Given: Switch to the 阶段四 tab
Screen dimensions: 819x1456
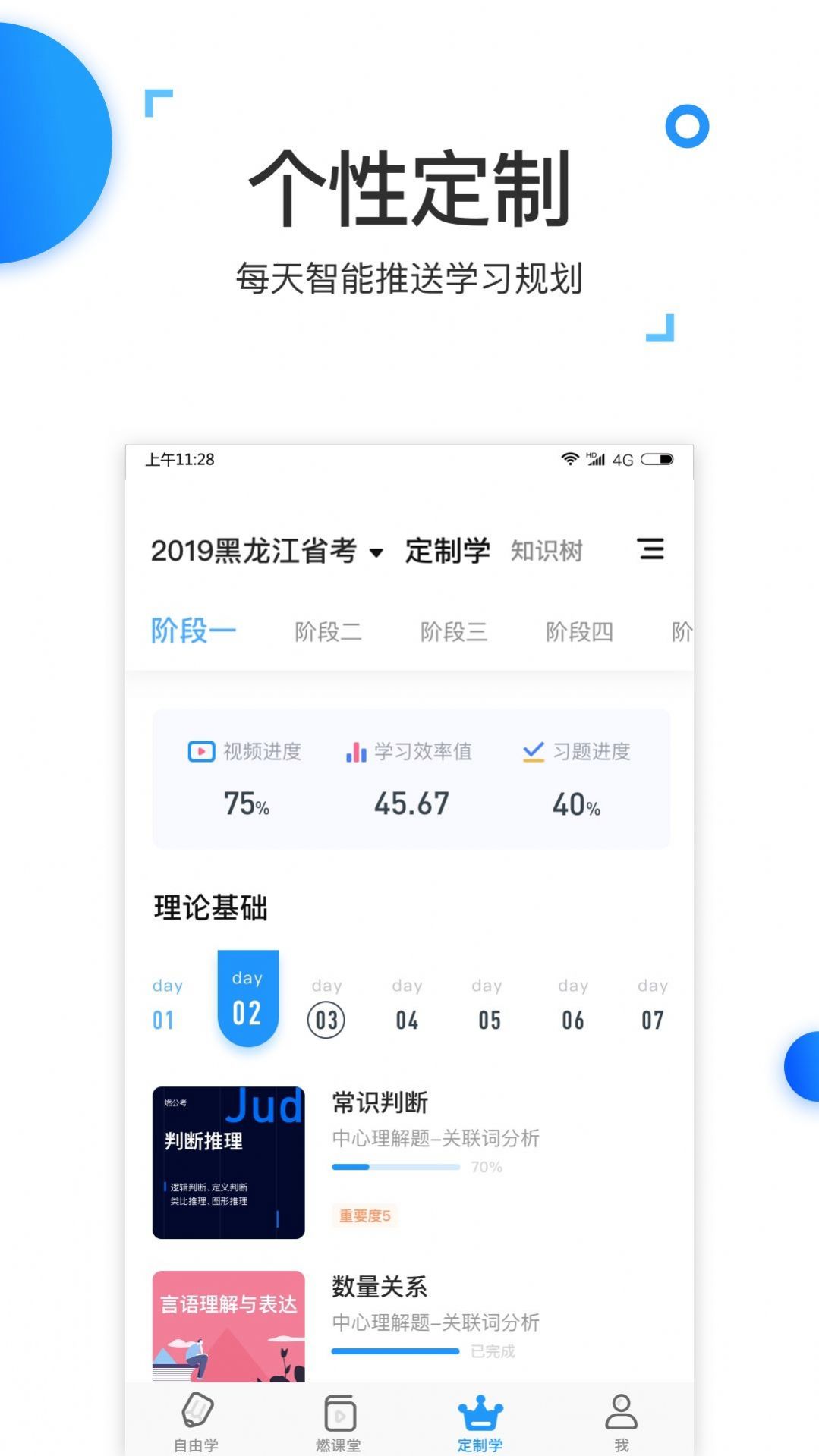Looking at the screenshot, I should 581,631.
